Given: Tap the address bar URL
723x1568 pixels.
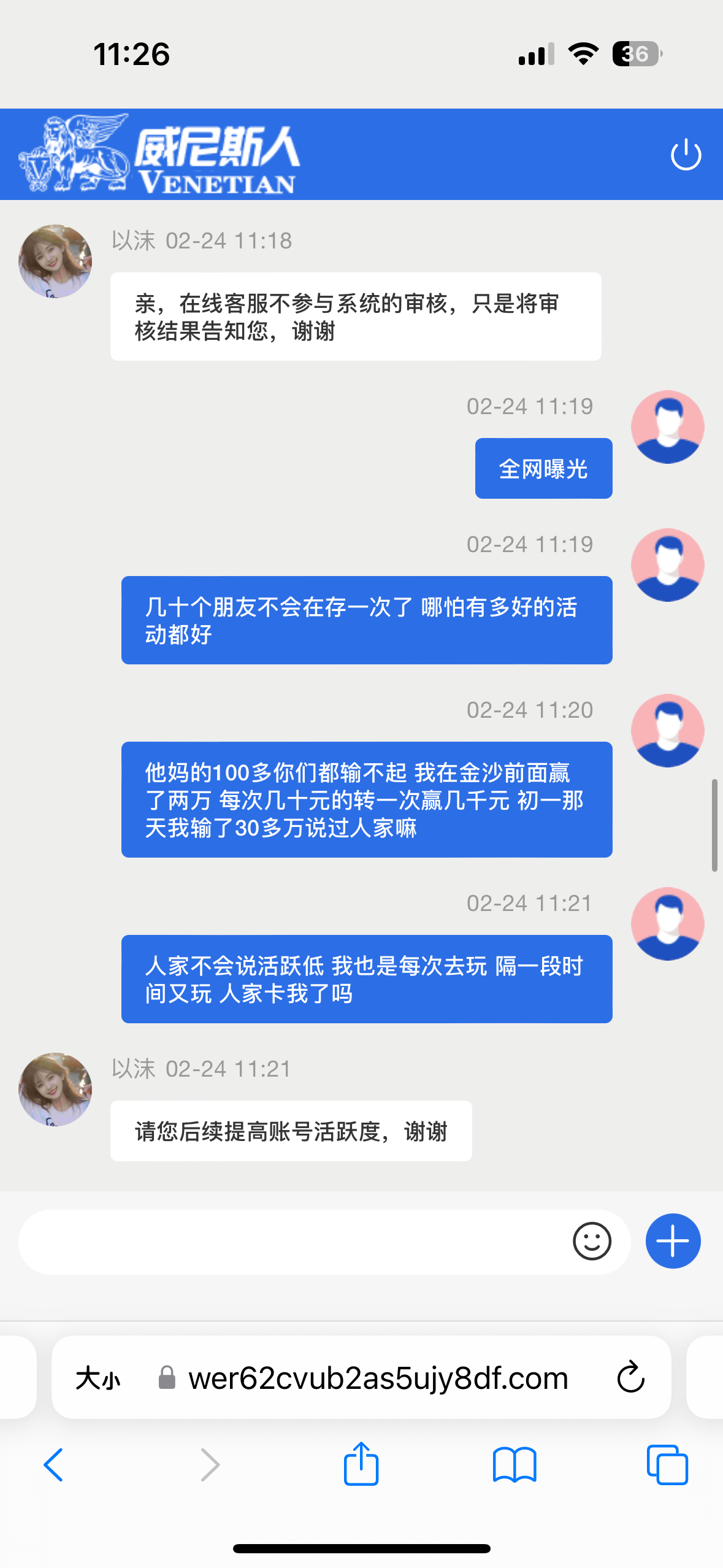Looking at the screenshot, I should tap(378, 1378).
